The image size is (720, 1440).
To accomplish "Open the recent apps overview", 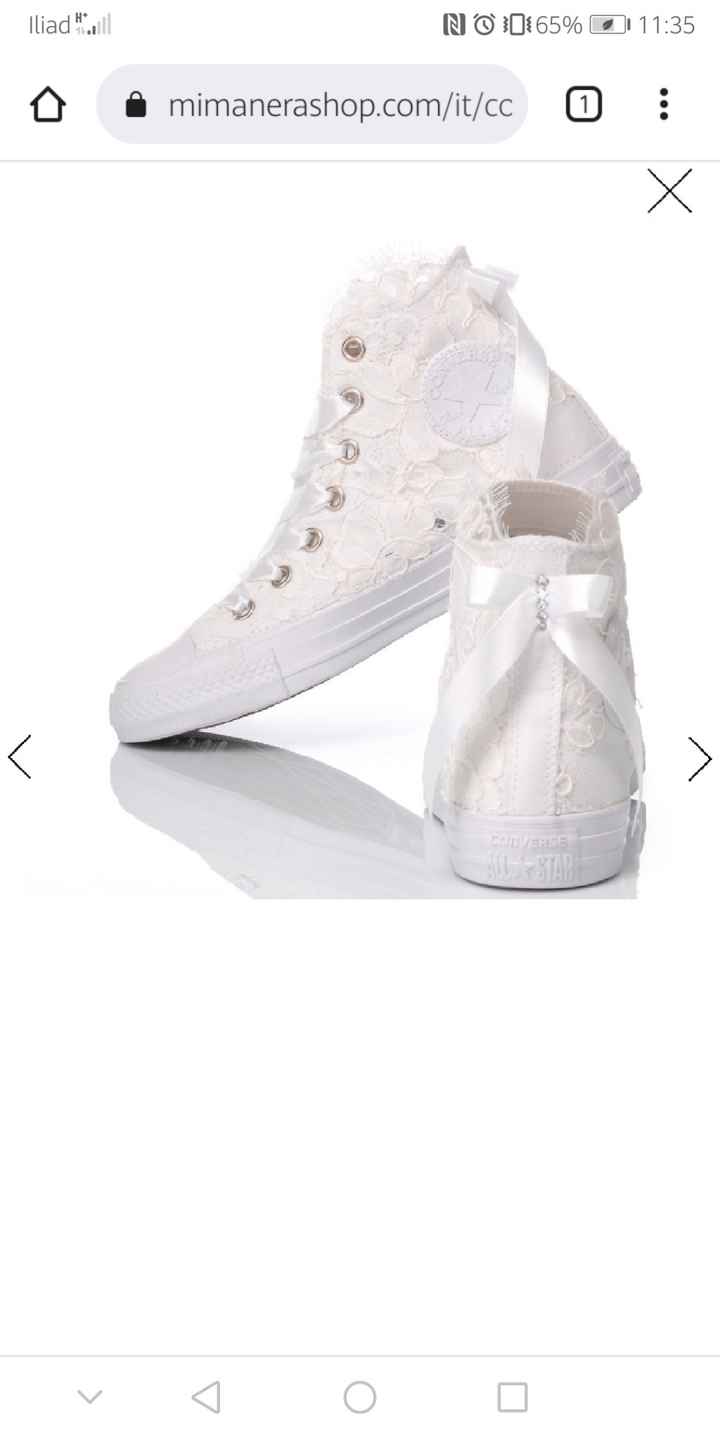I will pos(512,1397).
